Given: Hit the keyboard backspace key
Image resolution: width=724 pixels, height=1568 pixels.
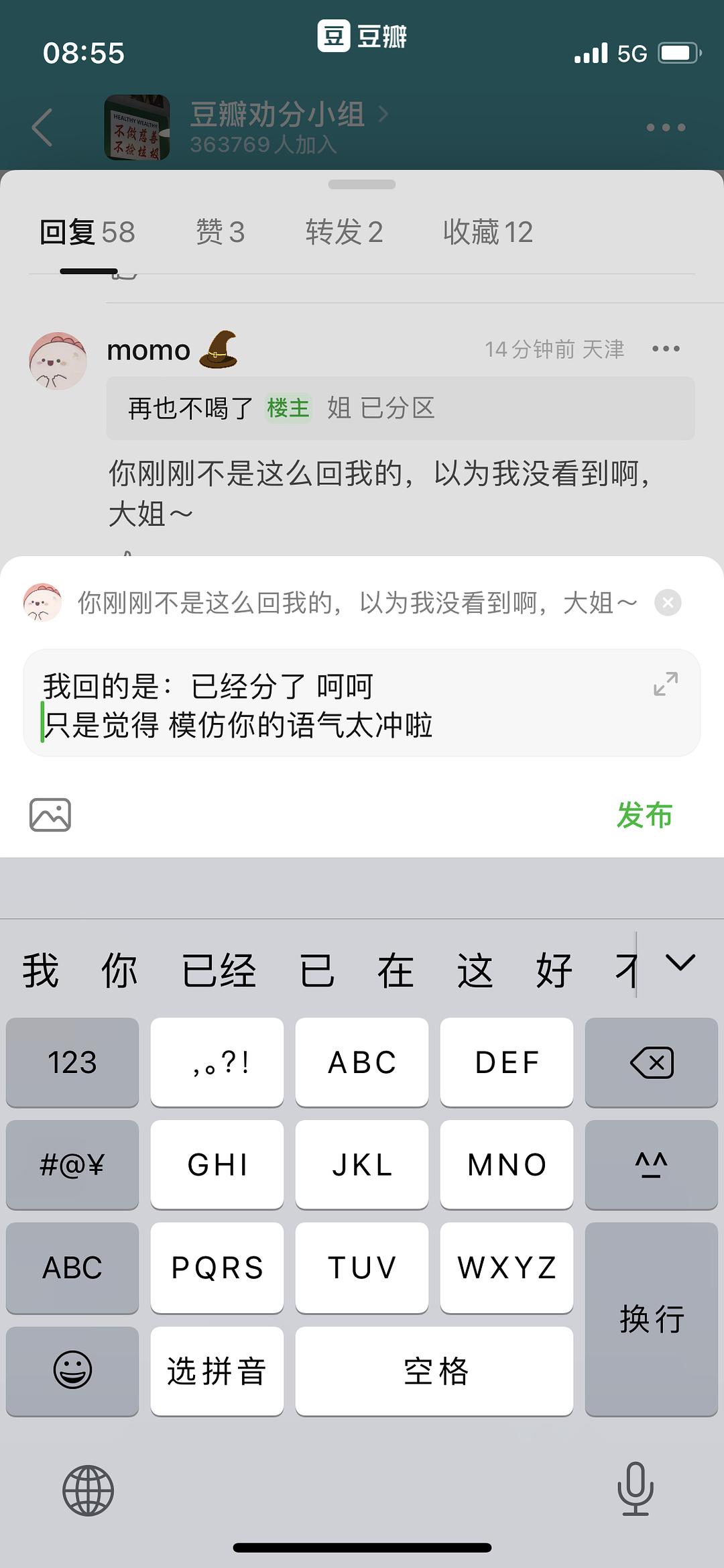Looking at the screenshot, I should 651,1062.
